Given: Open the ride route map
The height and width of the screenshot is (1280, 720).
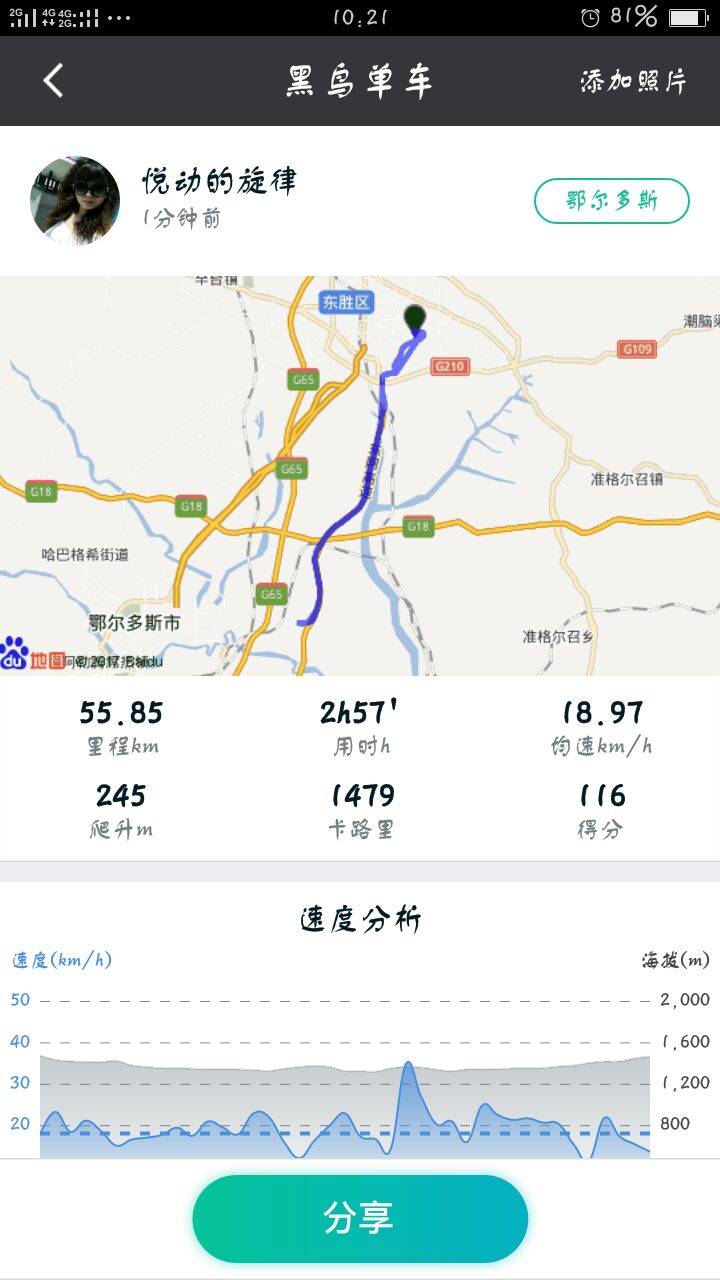Looking at the screenshot, I should click(x=360, y=475).
